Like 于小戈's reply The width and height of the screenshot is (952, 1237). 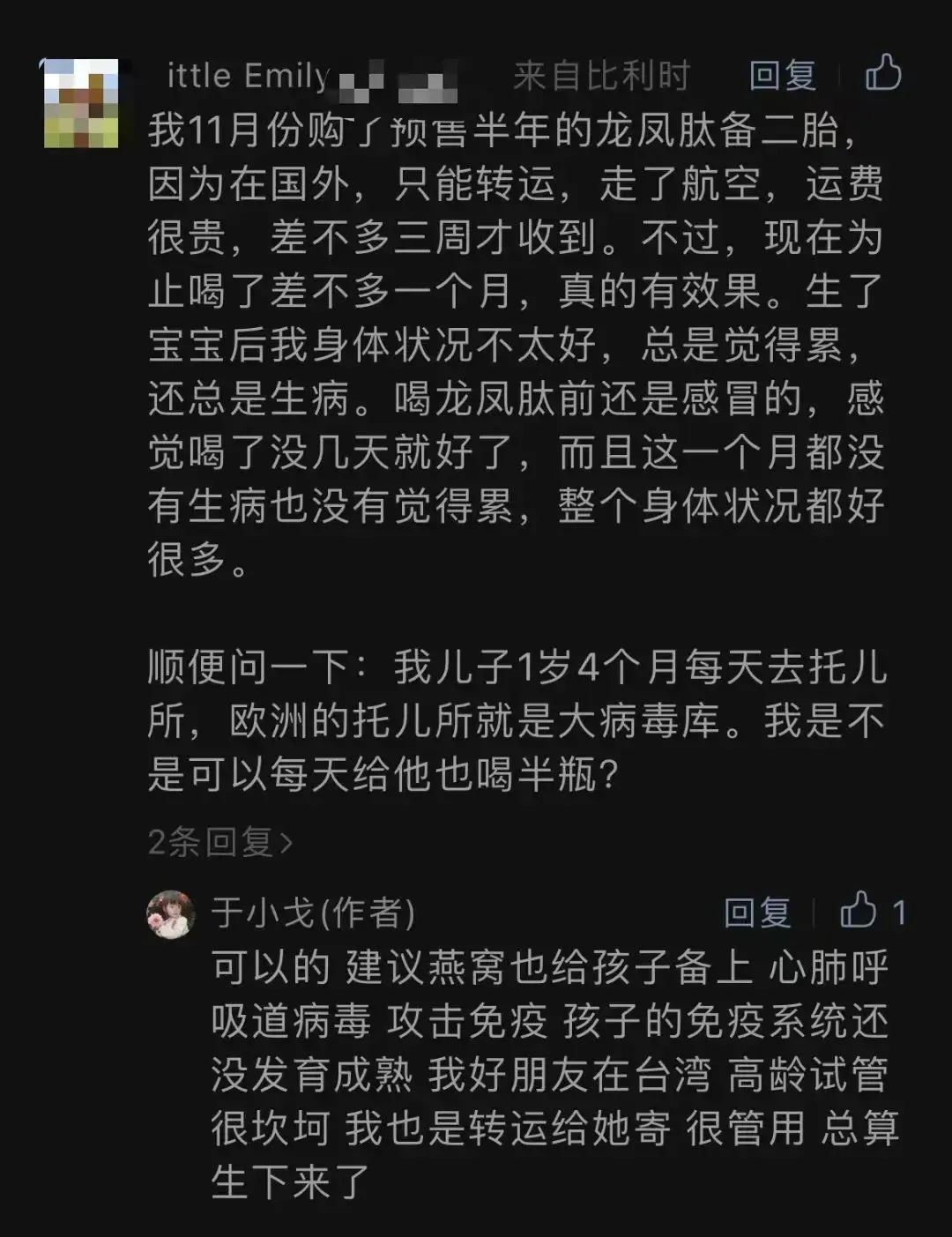(x=859, y=911)
